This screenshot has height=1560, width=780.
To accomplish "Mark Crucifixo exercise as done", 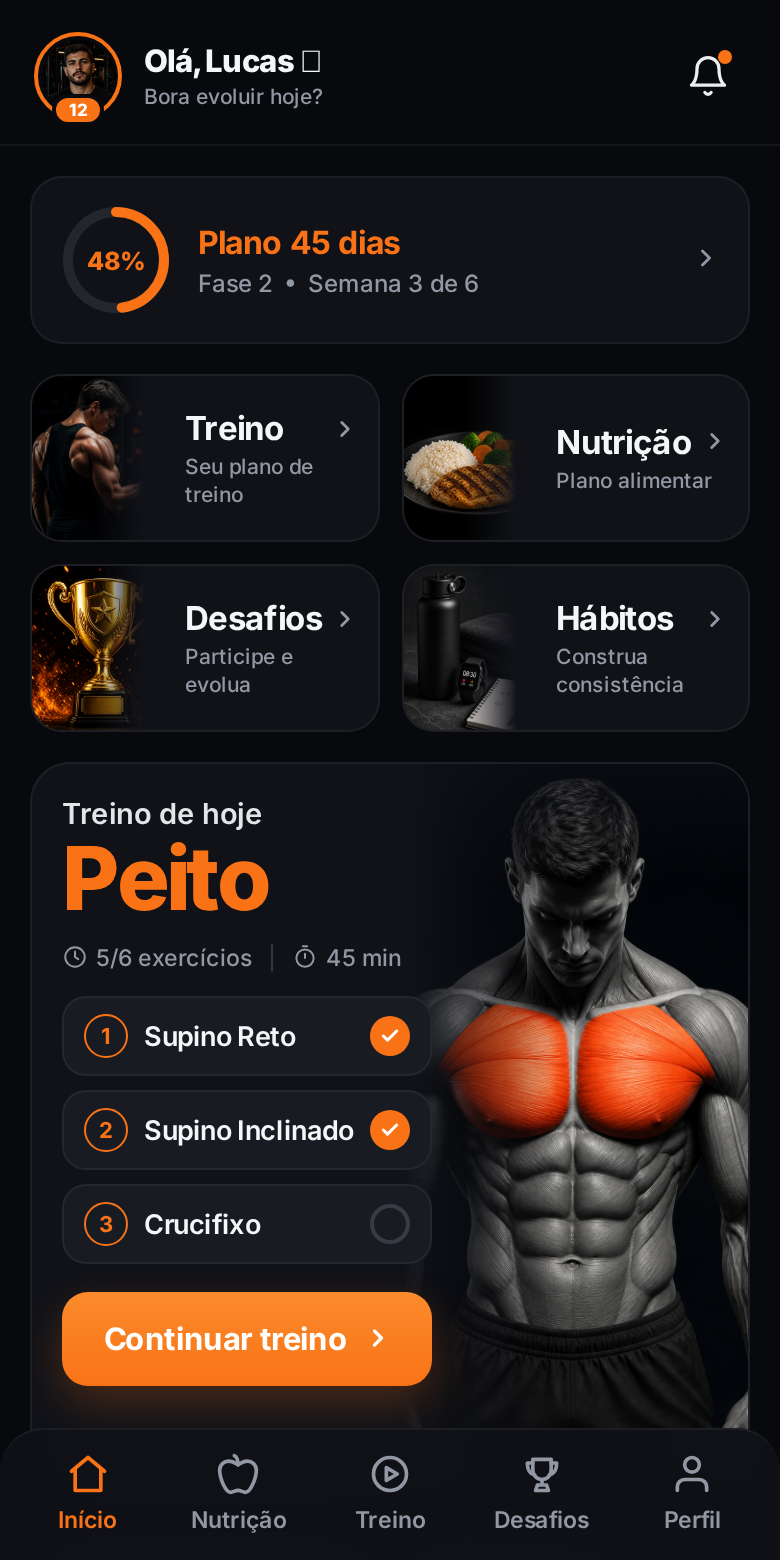I will (390, 1224).
